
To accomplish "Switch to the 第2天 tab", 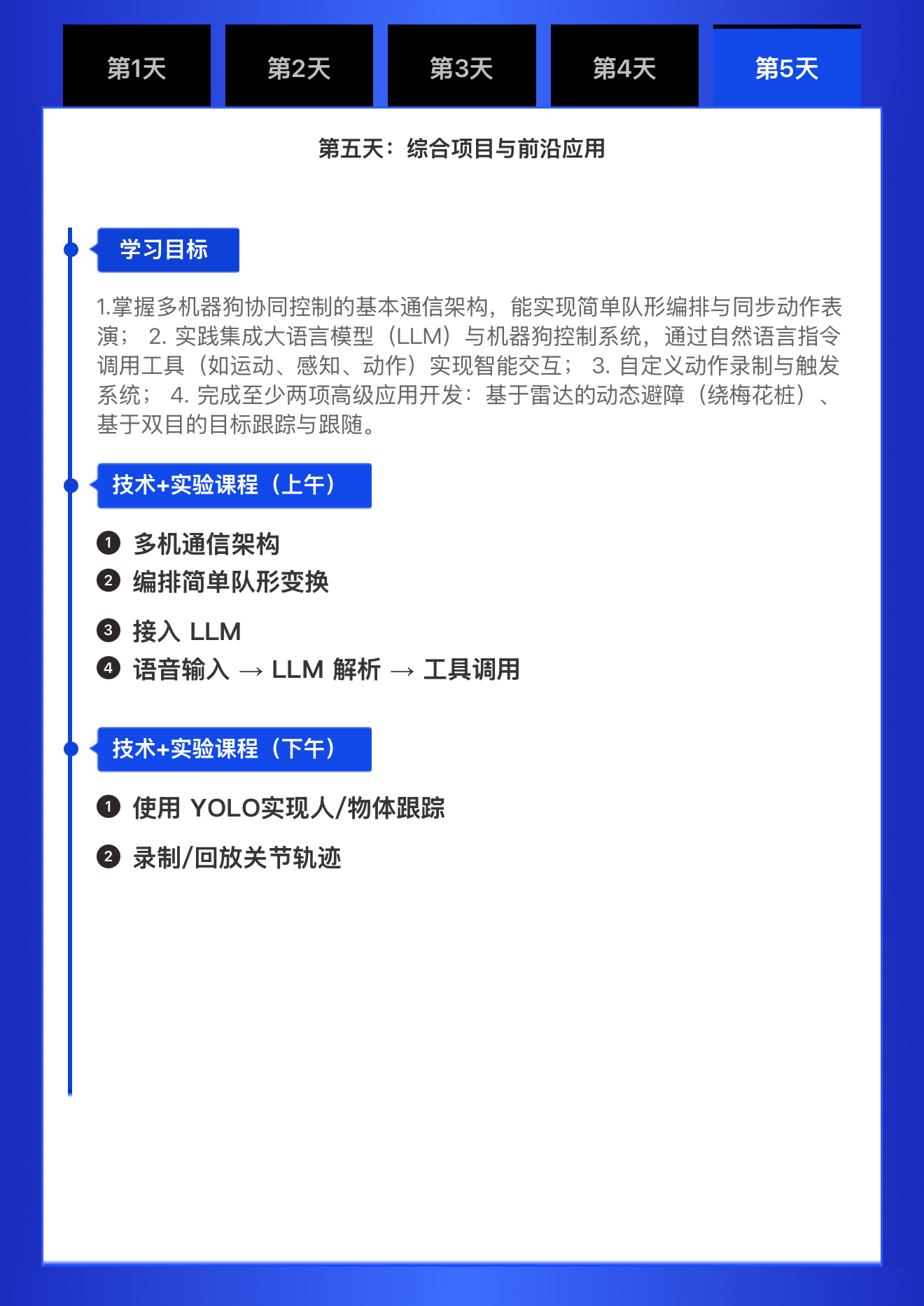I will pos(299,67).
